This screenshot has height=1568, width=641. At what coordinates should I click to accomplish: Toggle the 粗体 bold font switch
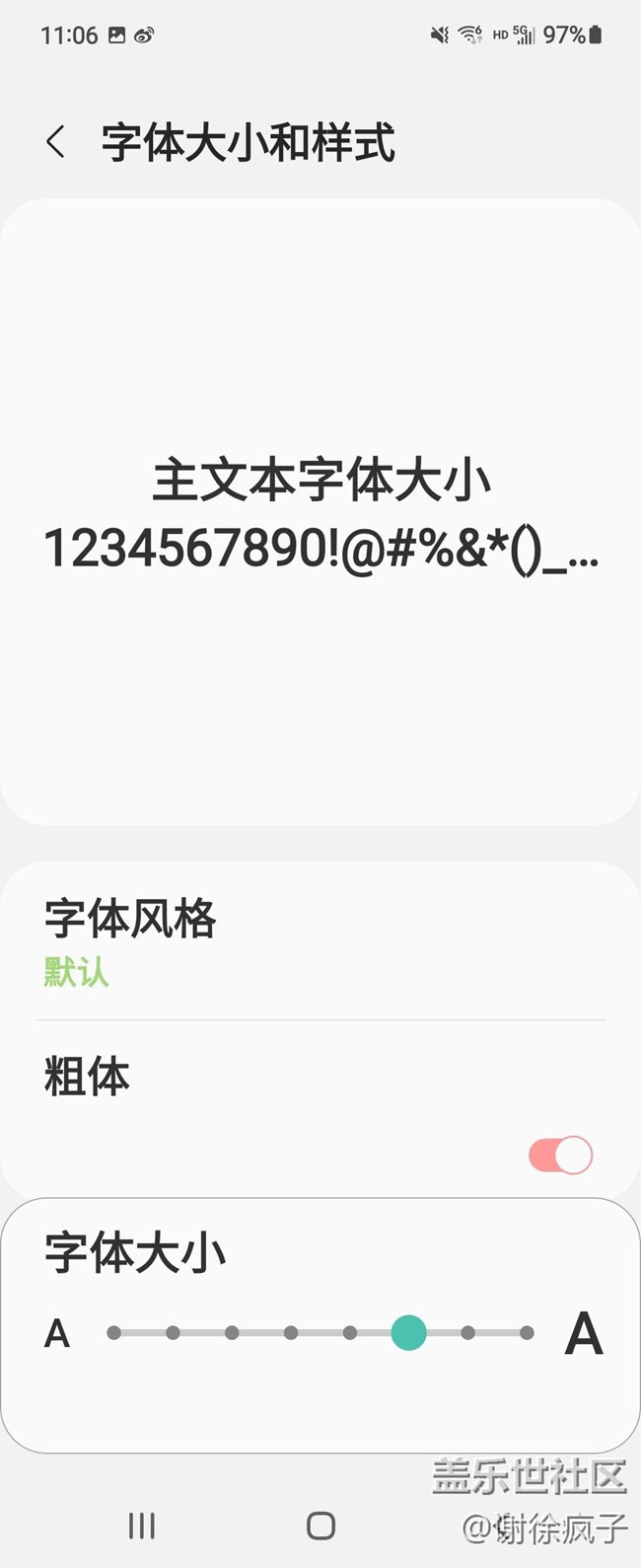[560, 1155]
